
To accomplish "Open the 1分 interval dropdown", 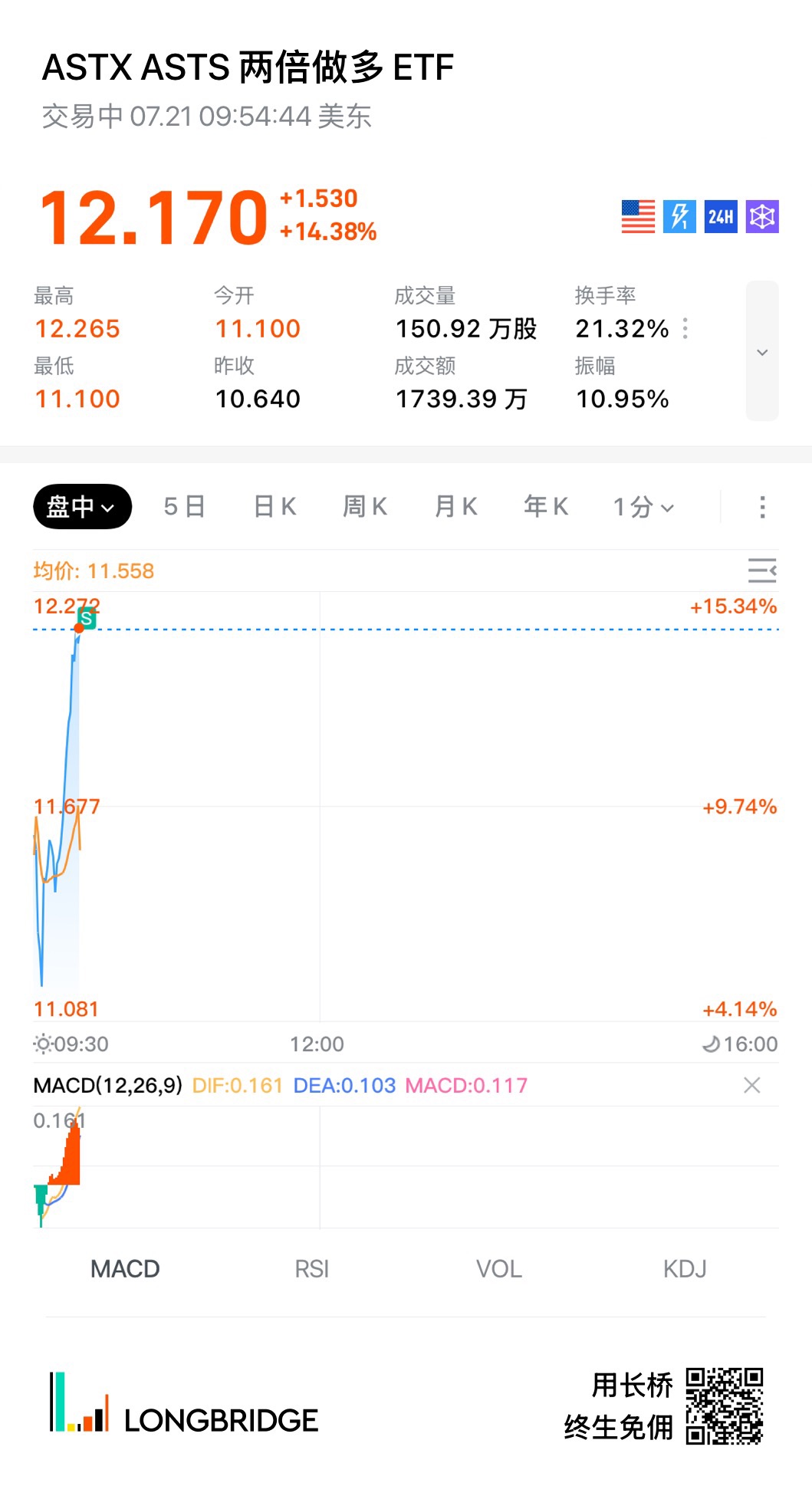I will coord(643,507).
